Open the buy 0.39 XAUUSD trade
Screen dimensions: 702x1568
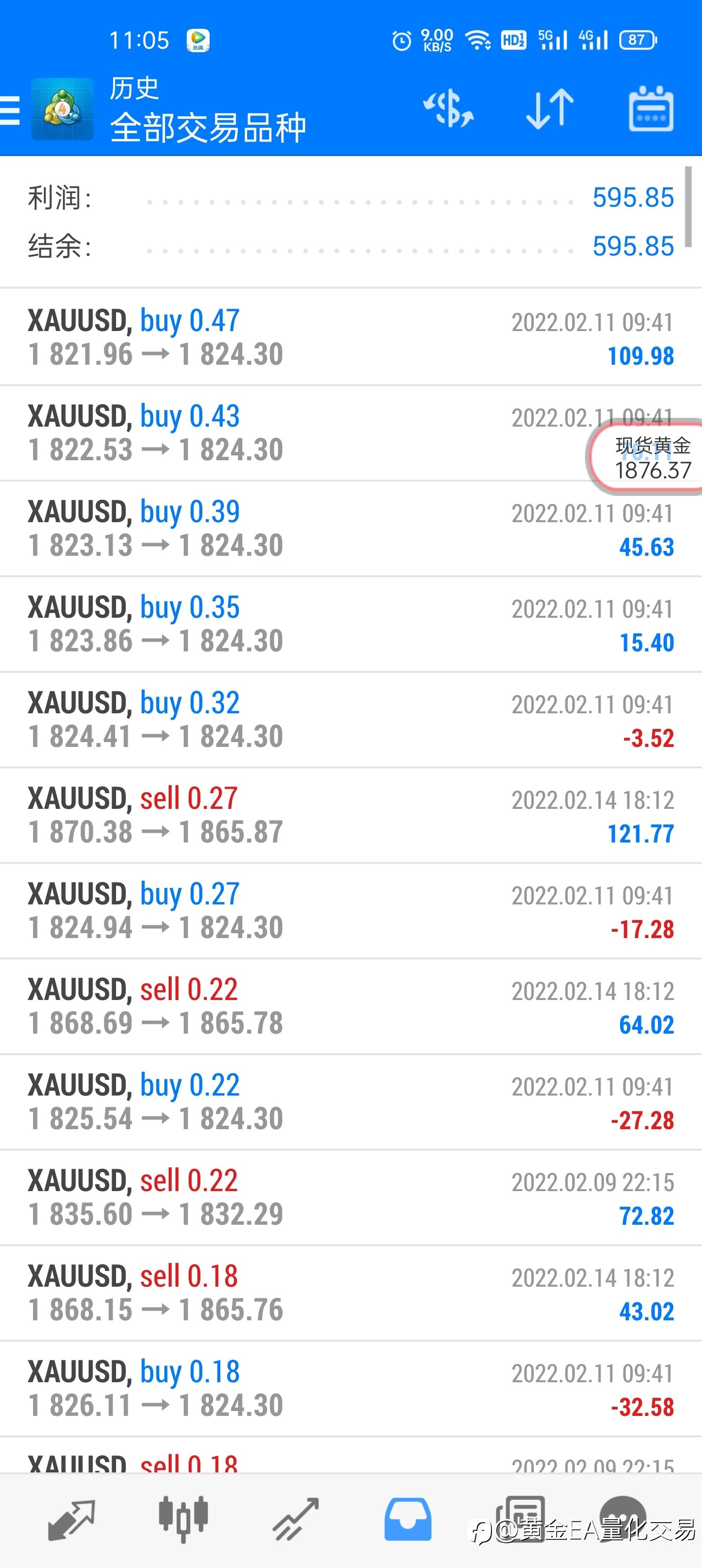coord(351,529)
